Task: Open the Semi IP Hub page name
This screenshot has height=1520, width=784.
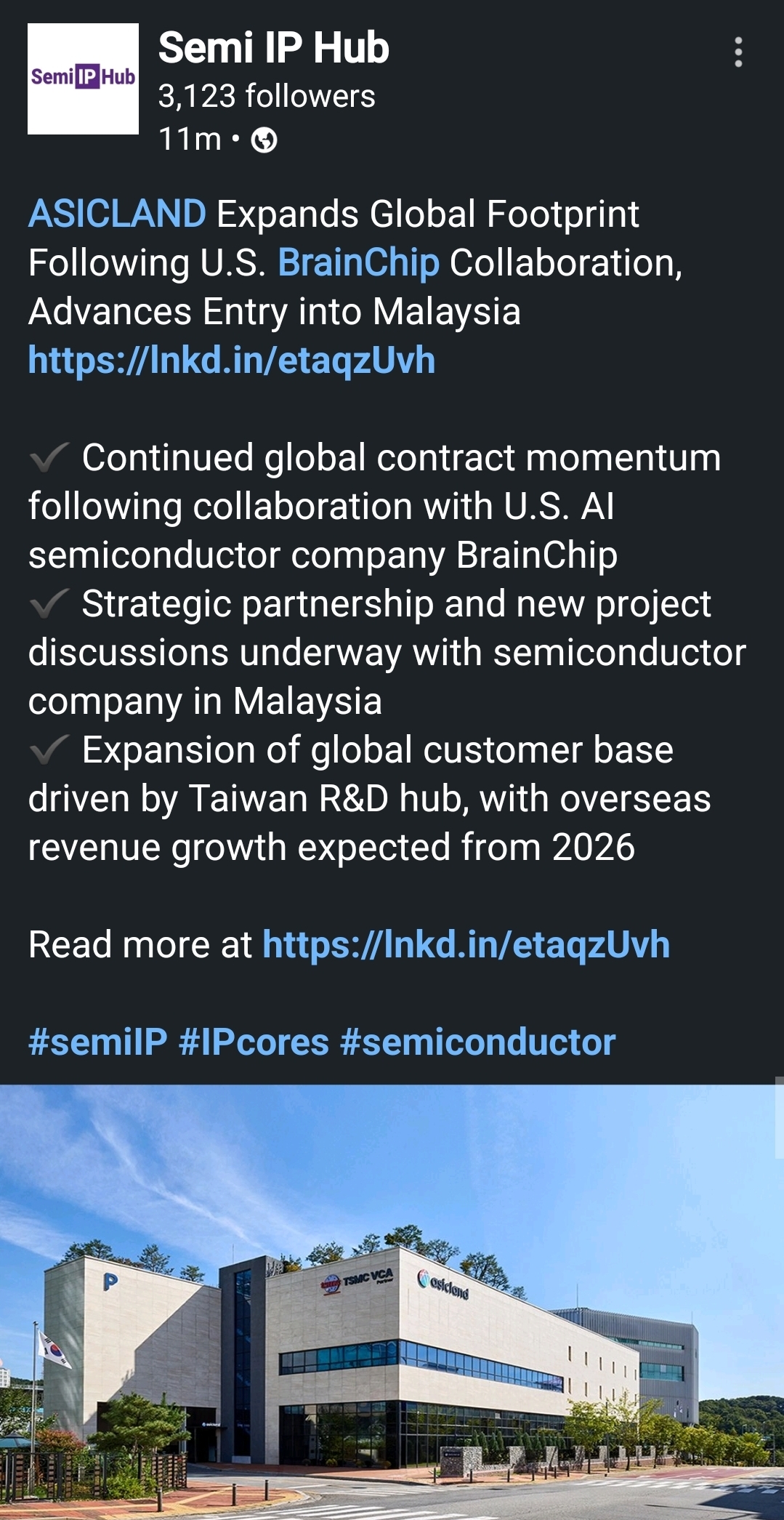Action: point(273,48)
